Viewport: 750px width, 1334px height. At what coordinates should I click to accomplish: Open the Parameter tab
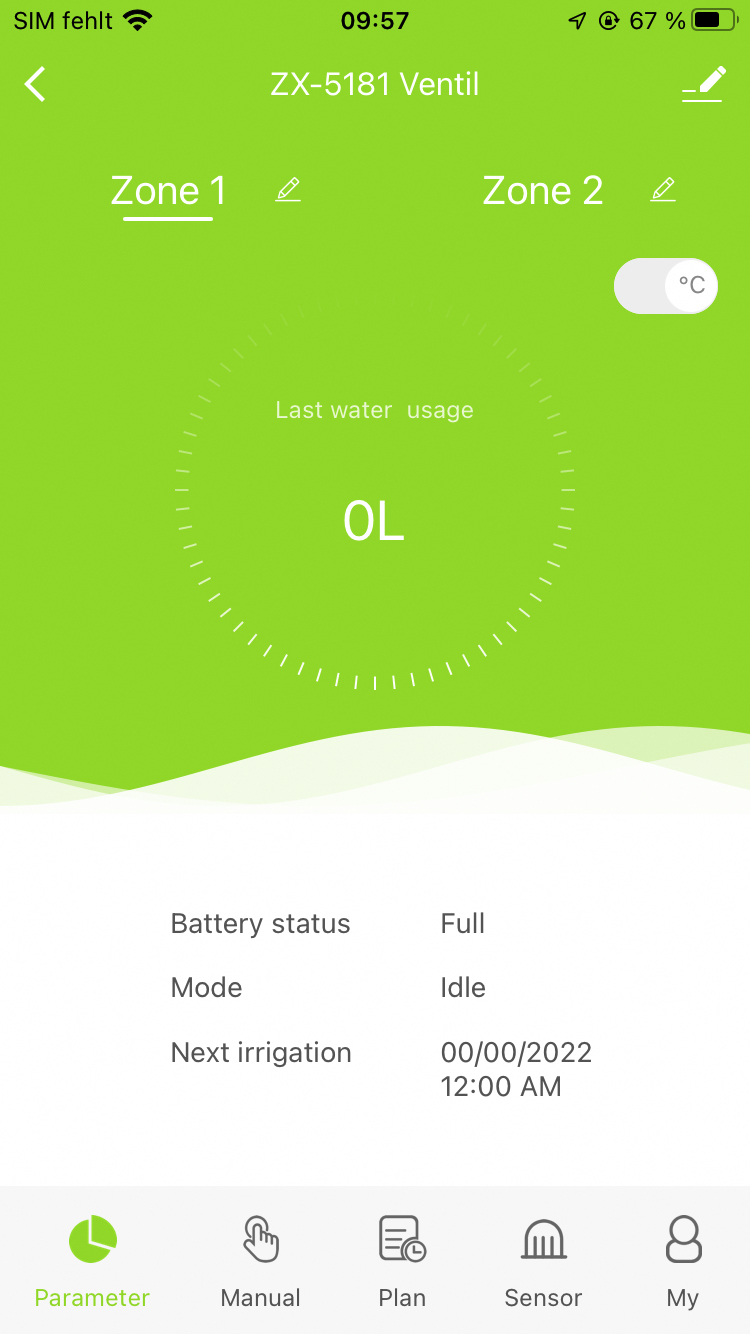point(92,1260)
